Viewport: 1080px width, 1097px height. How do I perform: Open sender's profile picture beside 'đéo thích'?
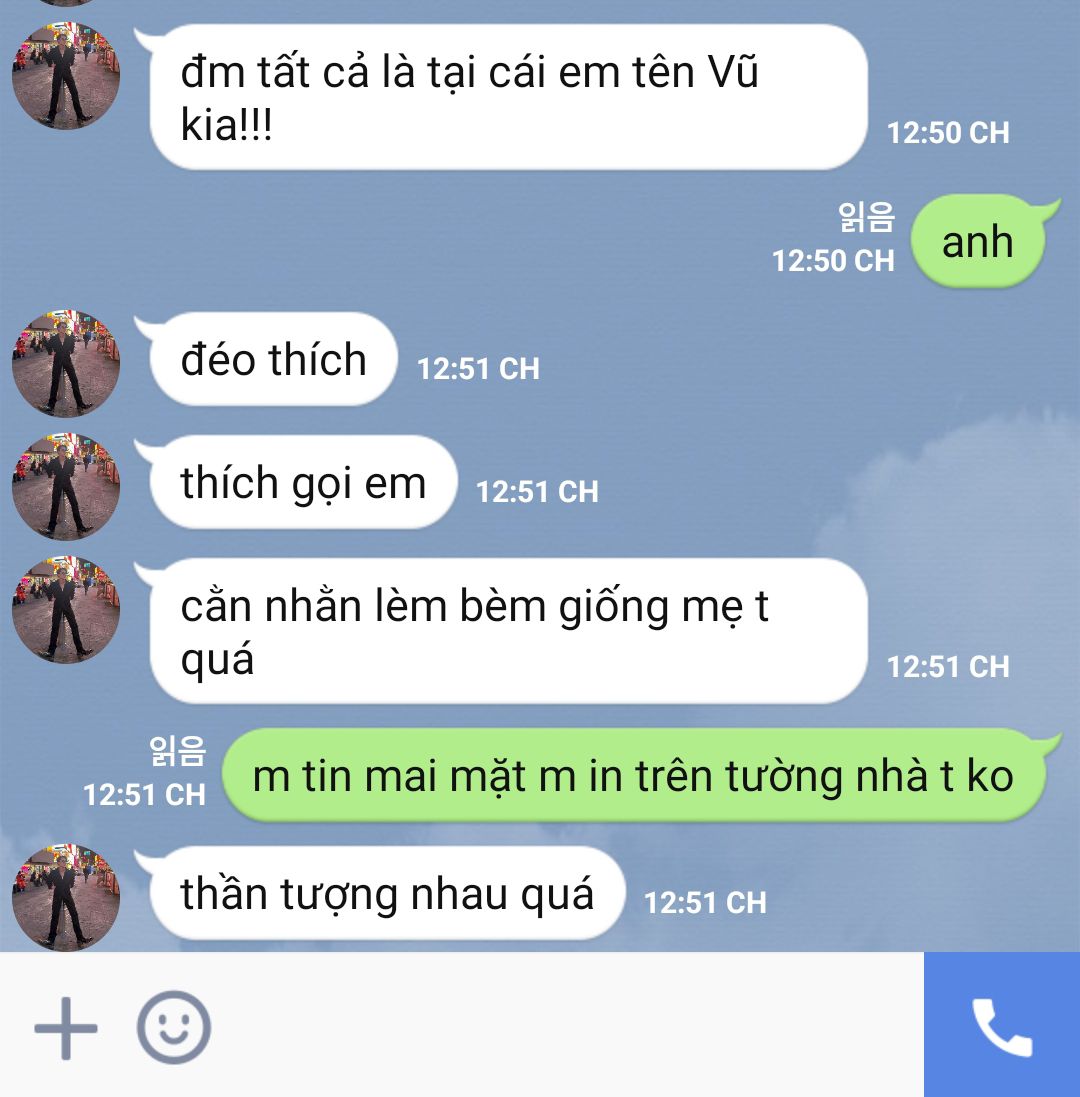pos(66,364)
